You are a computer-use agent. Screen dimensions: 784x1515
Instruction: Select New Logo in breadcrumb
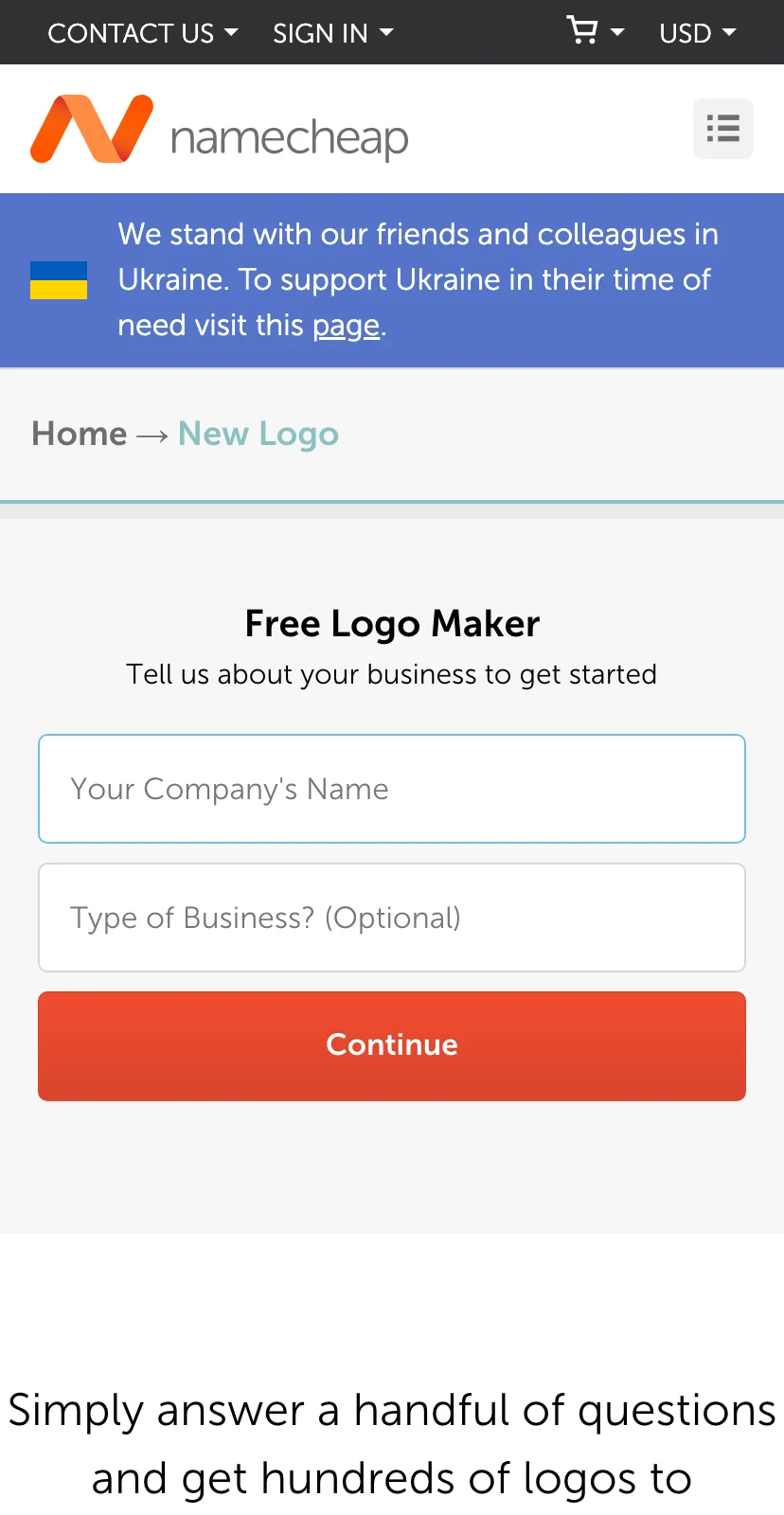tap(258, 434)
